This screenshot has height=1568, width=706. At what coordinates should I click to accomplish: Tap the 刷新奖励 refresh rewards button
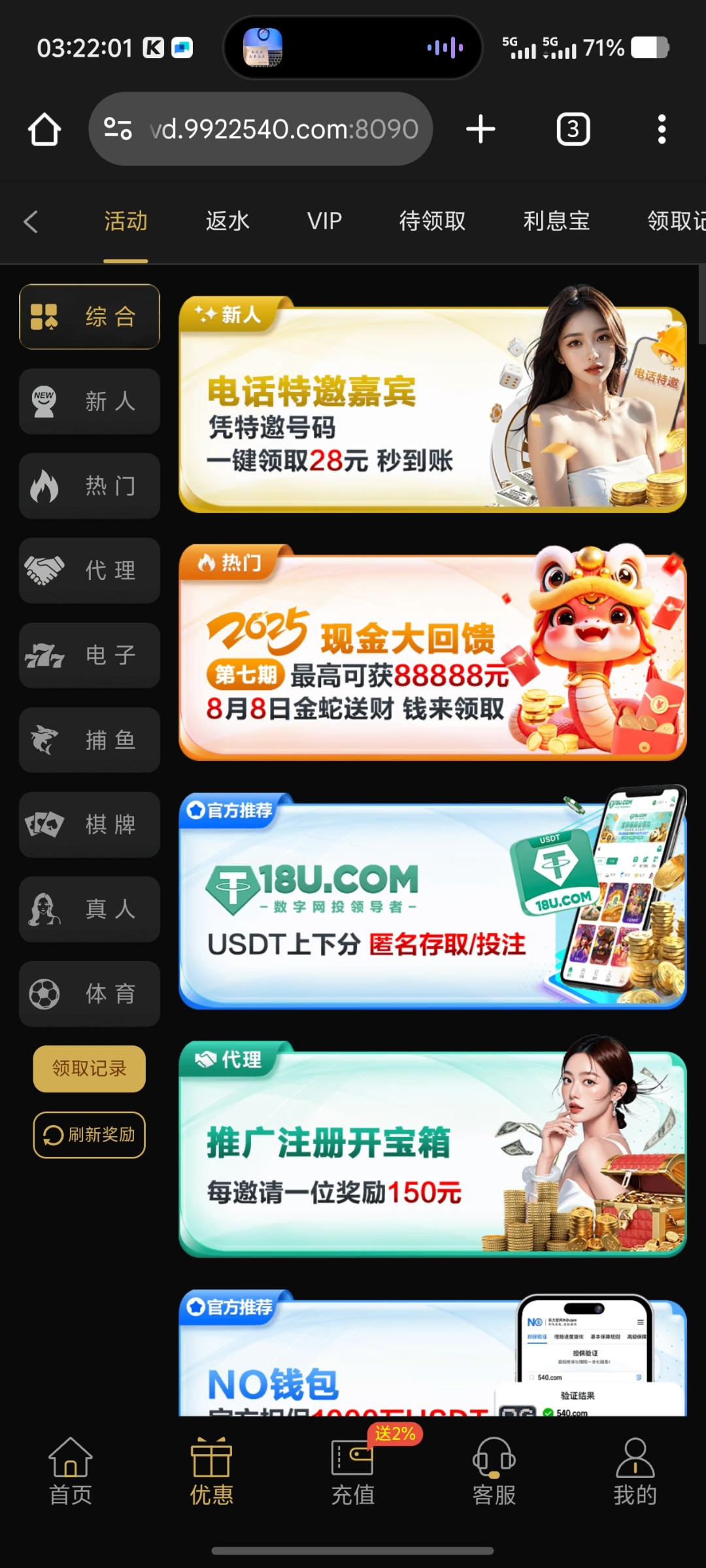pyautogui.click(x=89, y=1135)
